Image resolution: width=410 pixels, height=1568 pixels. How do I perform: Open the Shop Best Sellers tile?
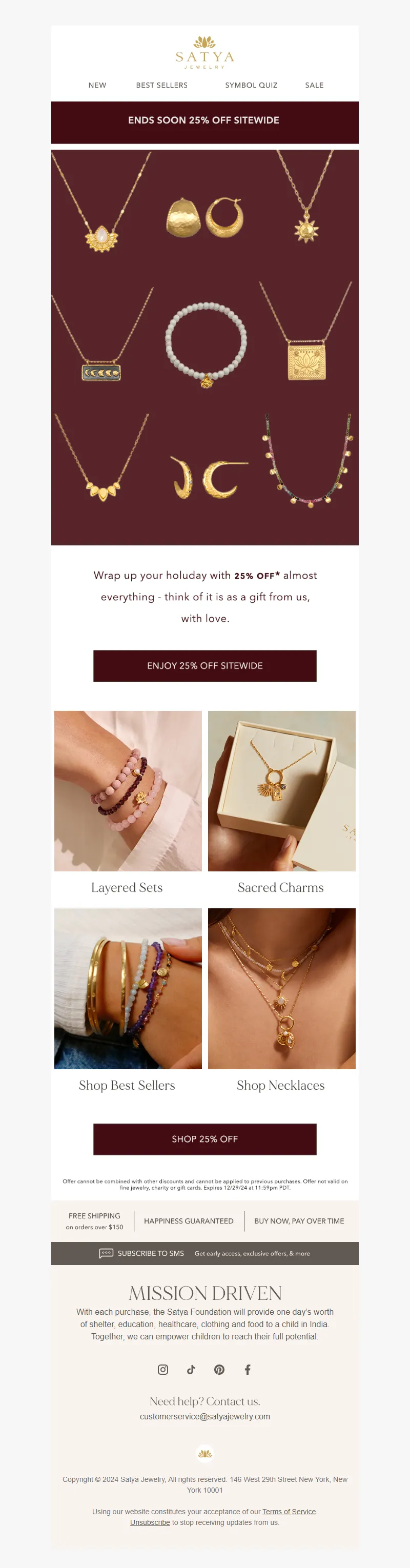click(x=128, y=988)
